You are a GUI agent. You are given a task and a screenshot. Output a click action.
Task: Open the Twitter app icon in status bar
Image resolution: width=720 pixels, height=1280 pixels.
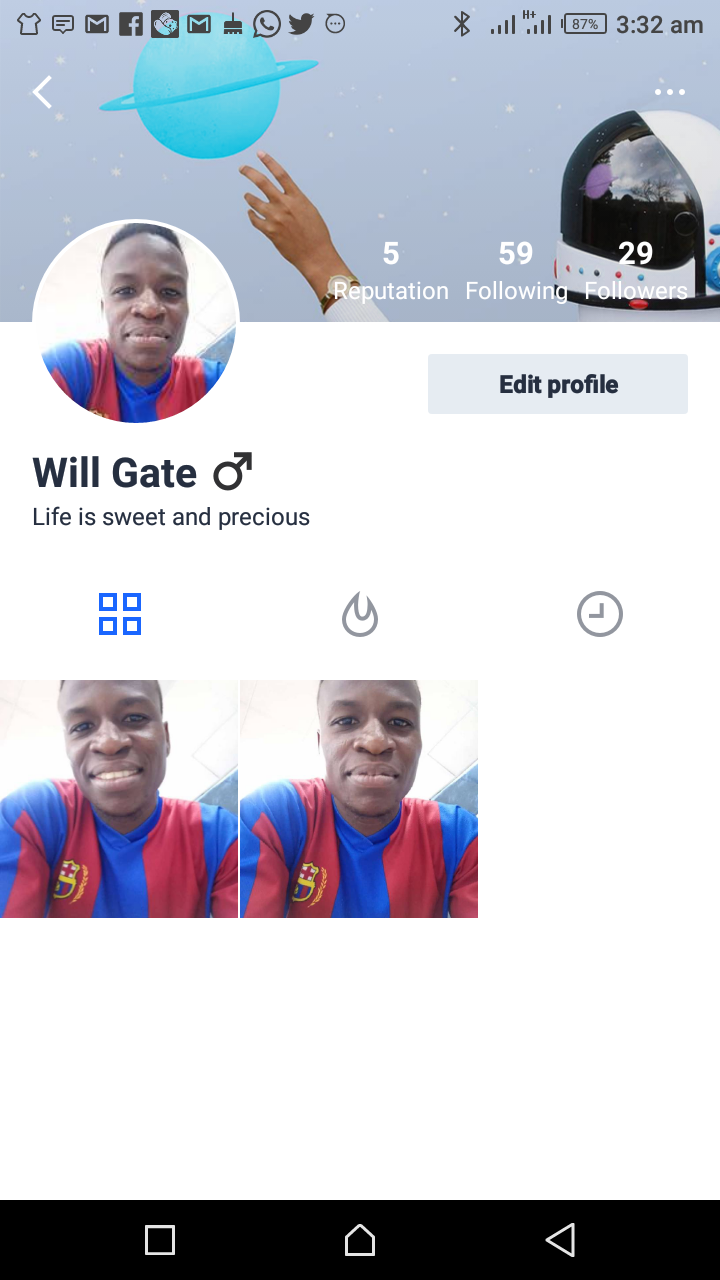[x=300, y=23]
